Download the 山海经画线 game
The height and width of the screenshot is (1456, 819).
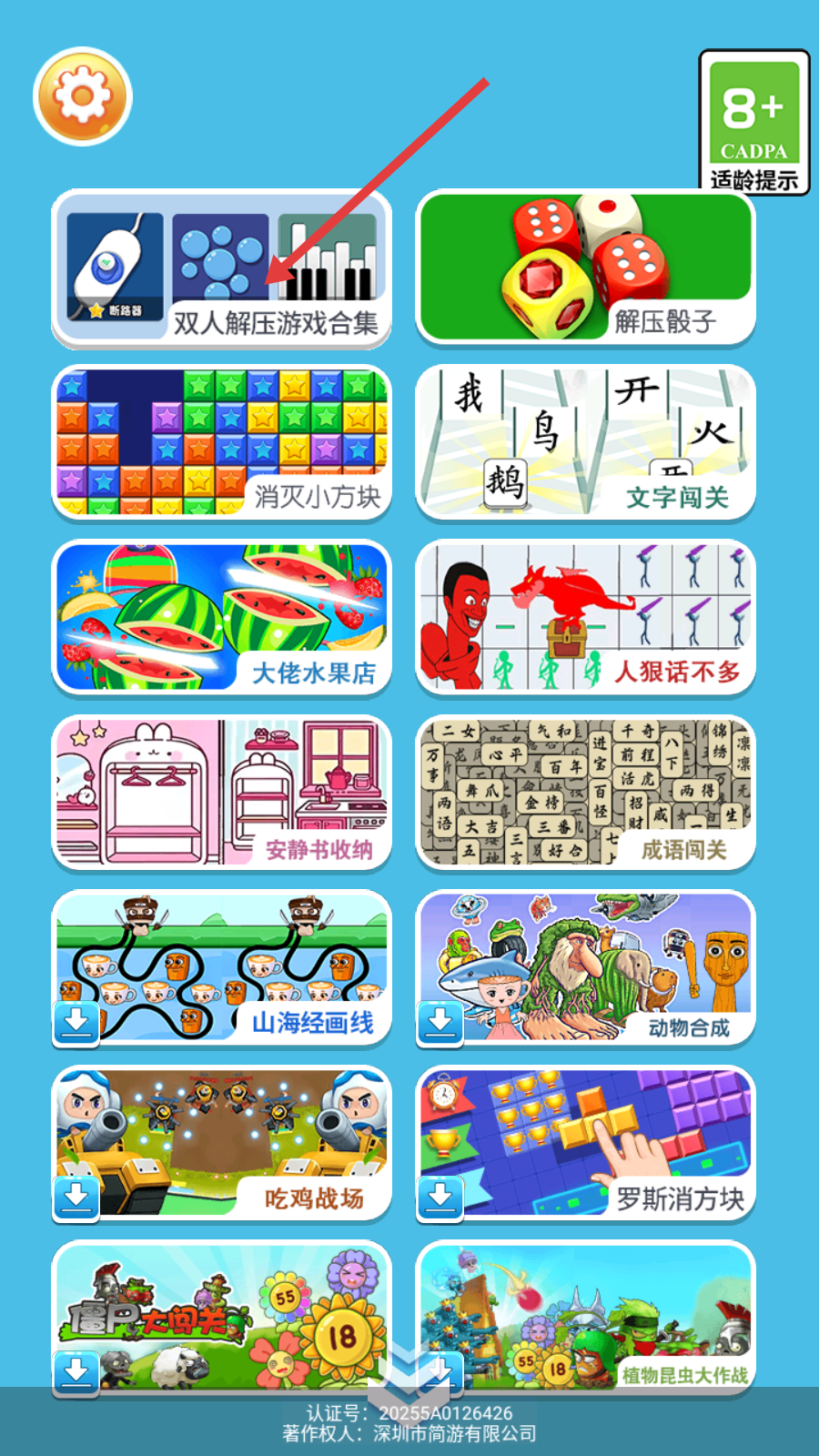click(76, 1022)
